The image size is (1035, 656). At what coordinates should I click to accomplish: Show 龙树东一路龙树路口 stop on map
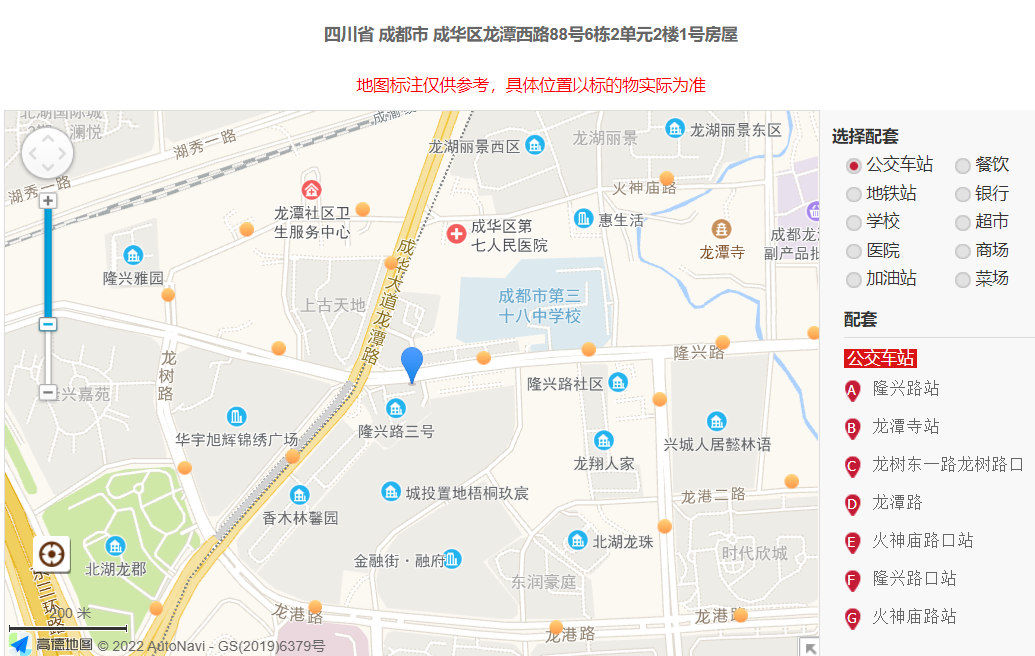[x=947, y=465]
